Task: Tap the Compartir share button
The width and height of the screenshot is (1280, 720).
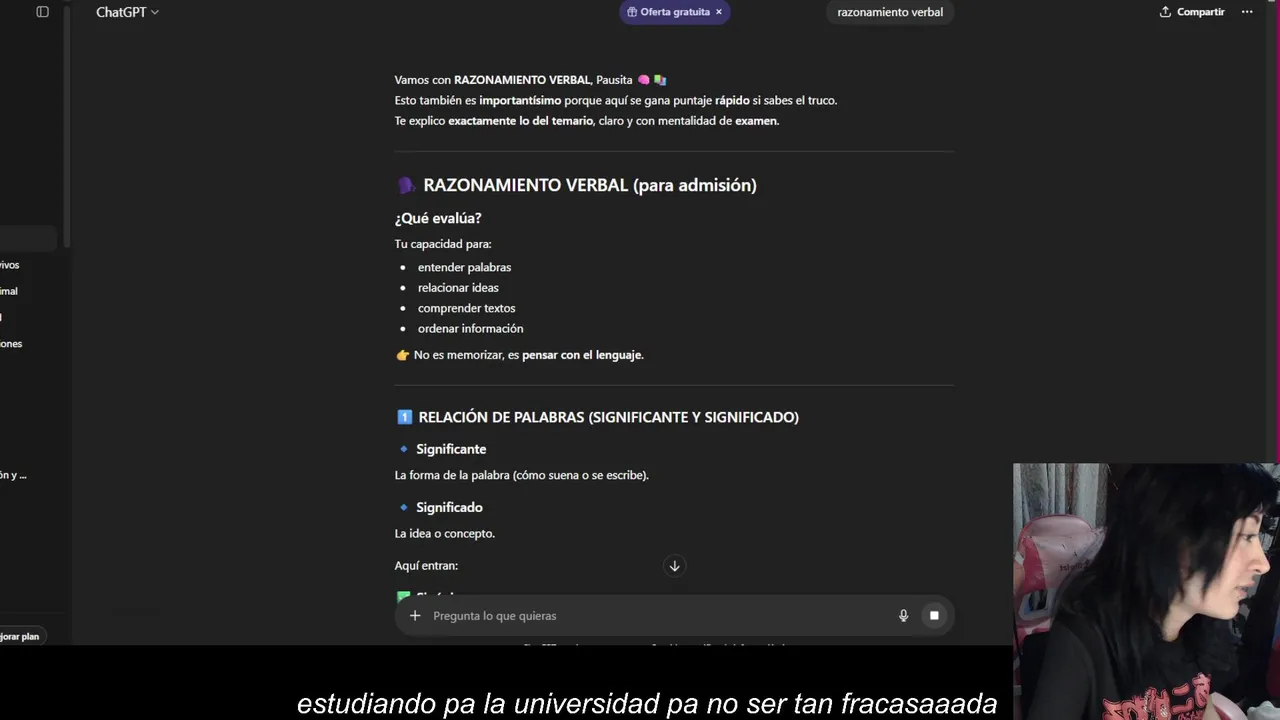Action: coord(1192,12)
